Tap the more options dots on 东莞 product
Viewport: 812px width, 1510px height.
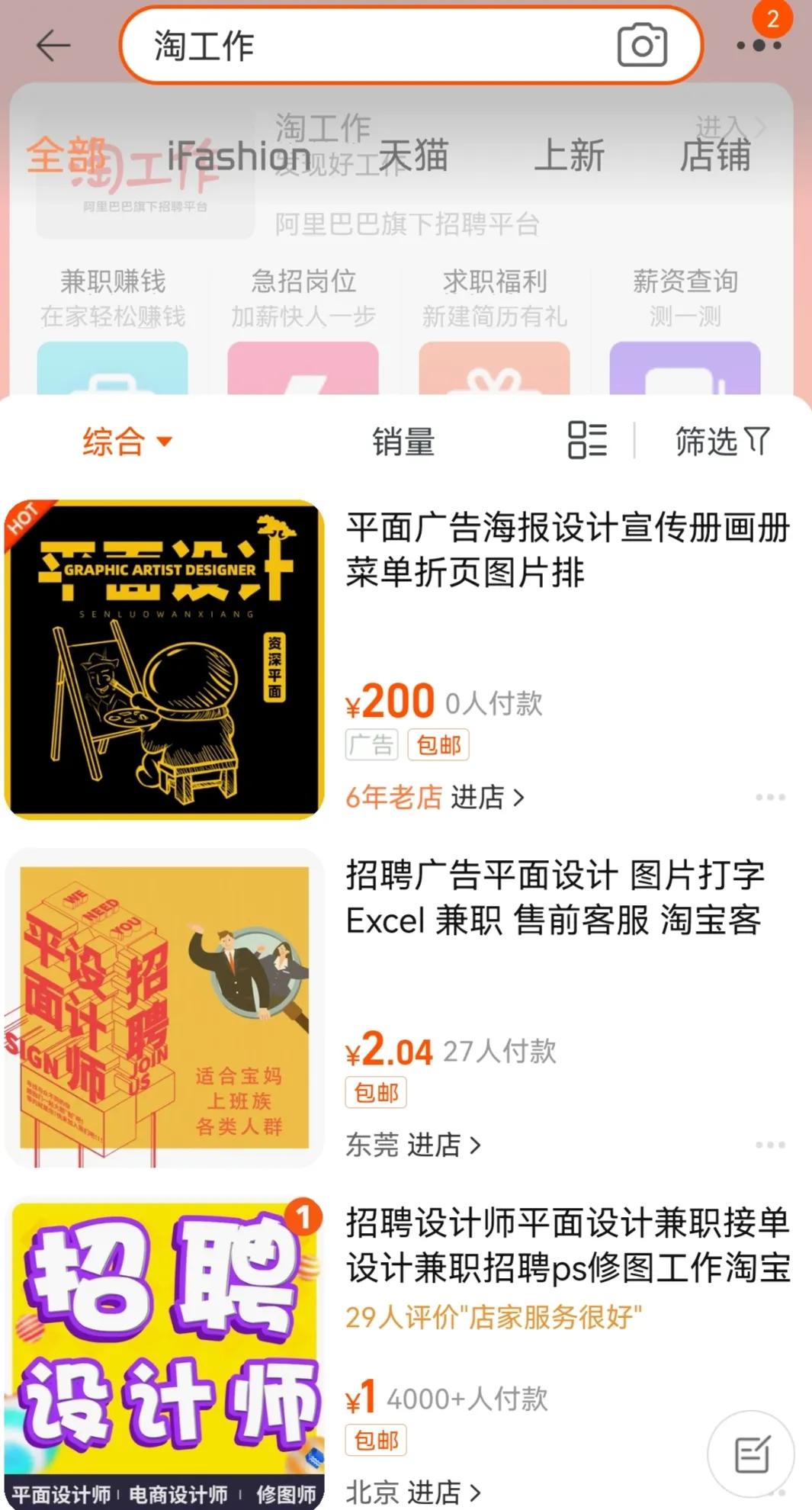coord(771,1144)
